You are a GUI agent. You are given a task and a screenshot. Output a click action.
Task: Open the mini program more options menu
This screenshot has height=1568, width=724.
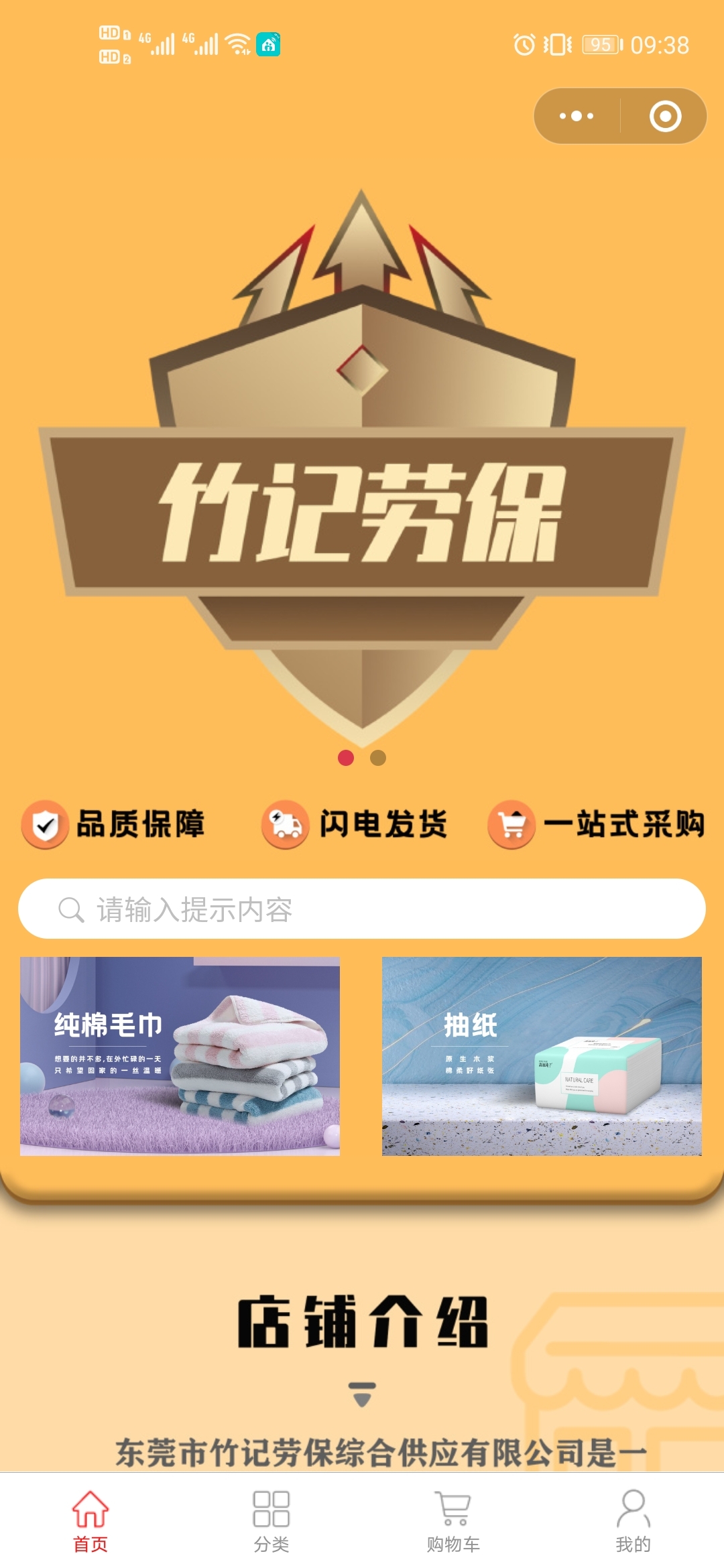tap(577, 116)
